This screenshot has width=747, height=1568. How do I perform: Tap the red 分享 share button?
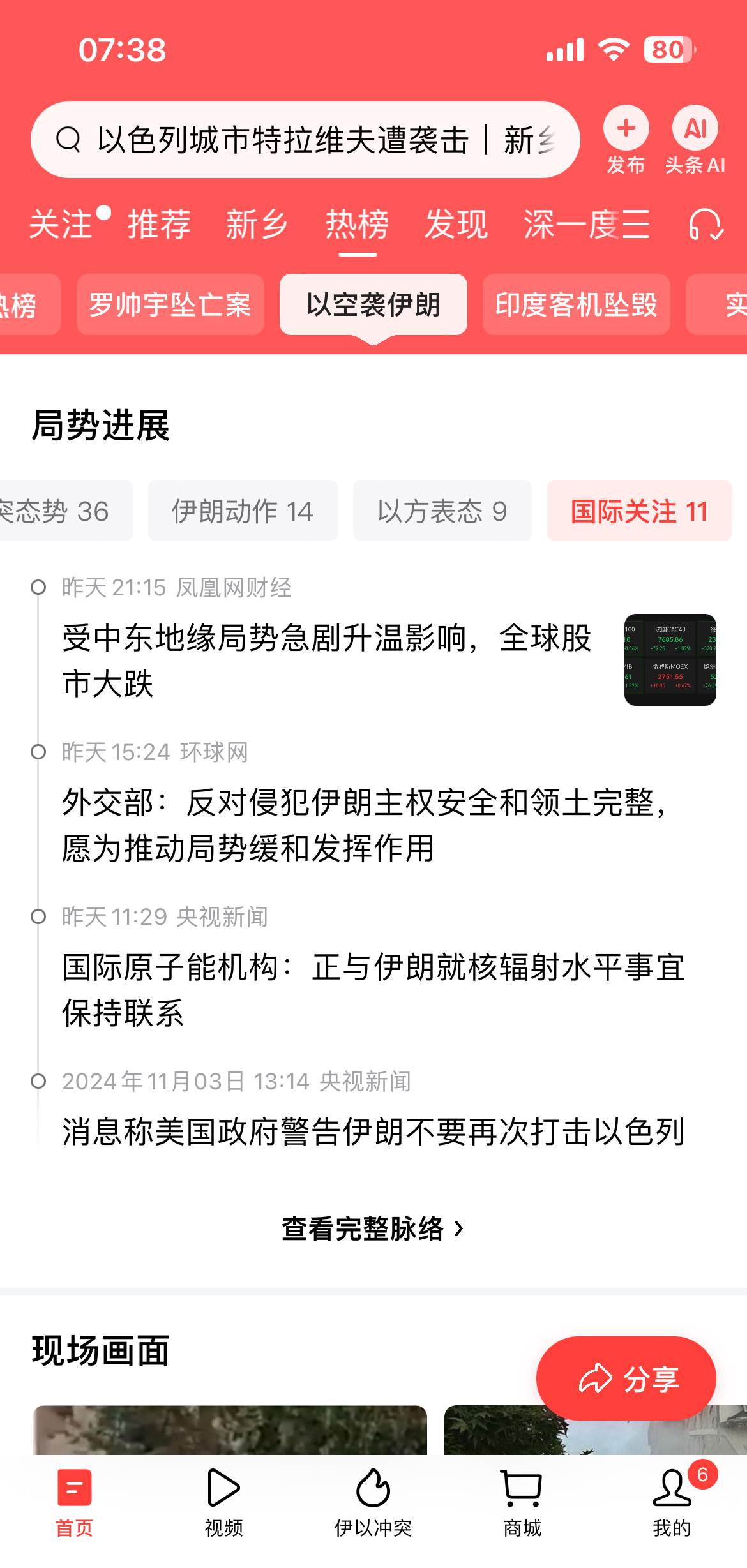click(x=626, y=1378)
